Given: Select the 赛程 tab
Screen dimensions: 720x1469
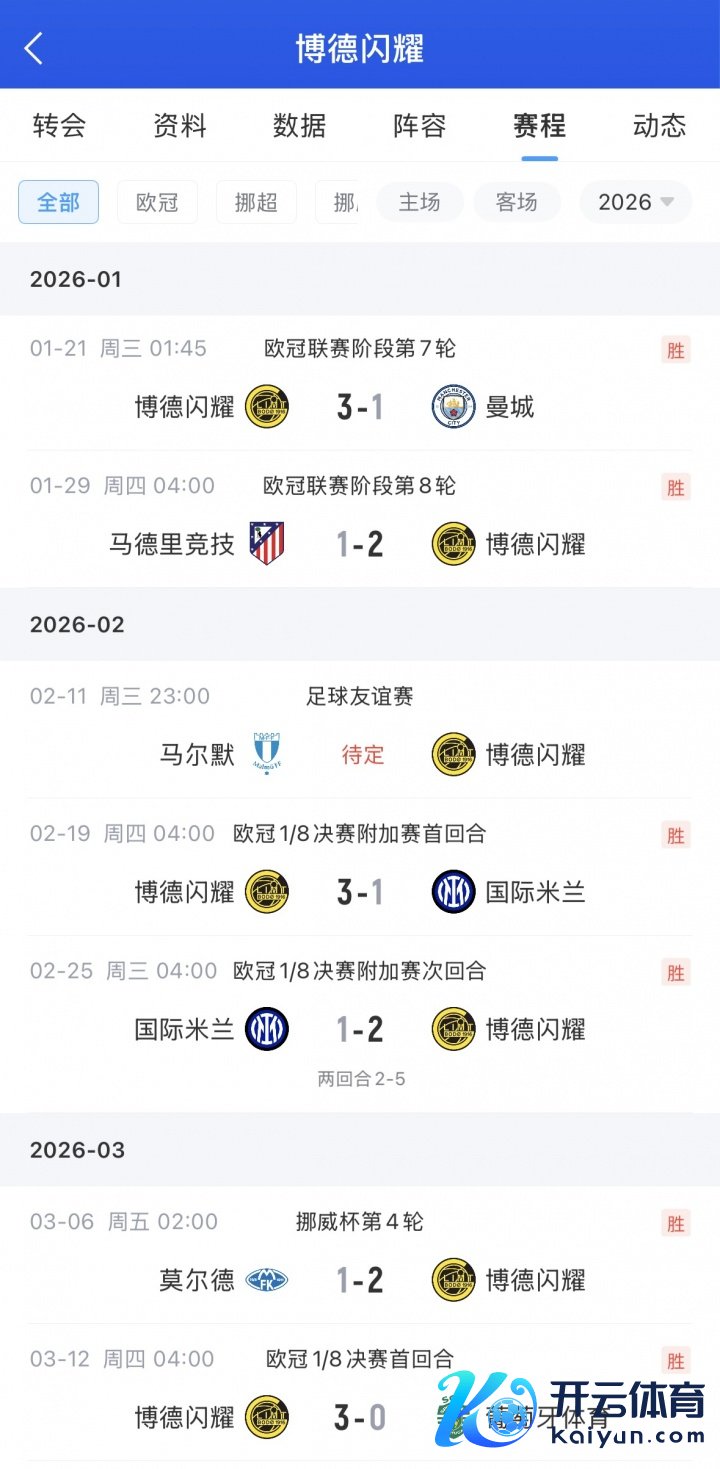Looking at the screenshot, I should 540,126.
